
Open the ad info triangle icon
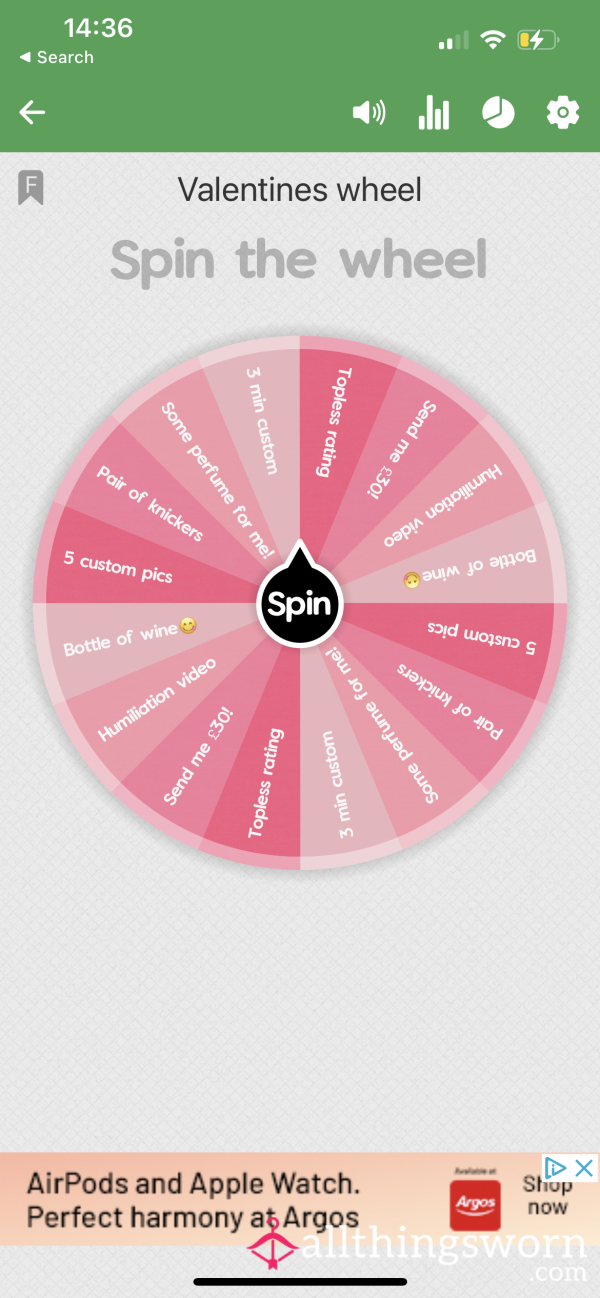(x=556, y=1167)
